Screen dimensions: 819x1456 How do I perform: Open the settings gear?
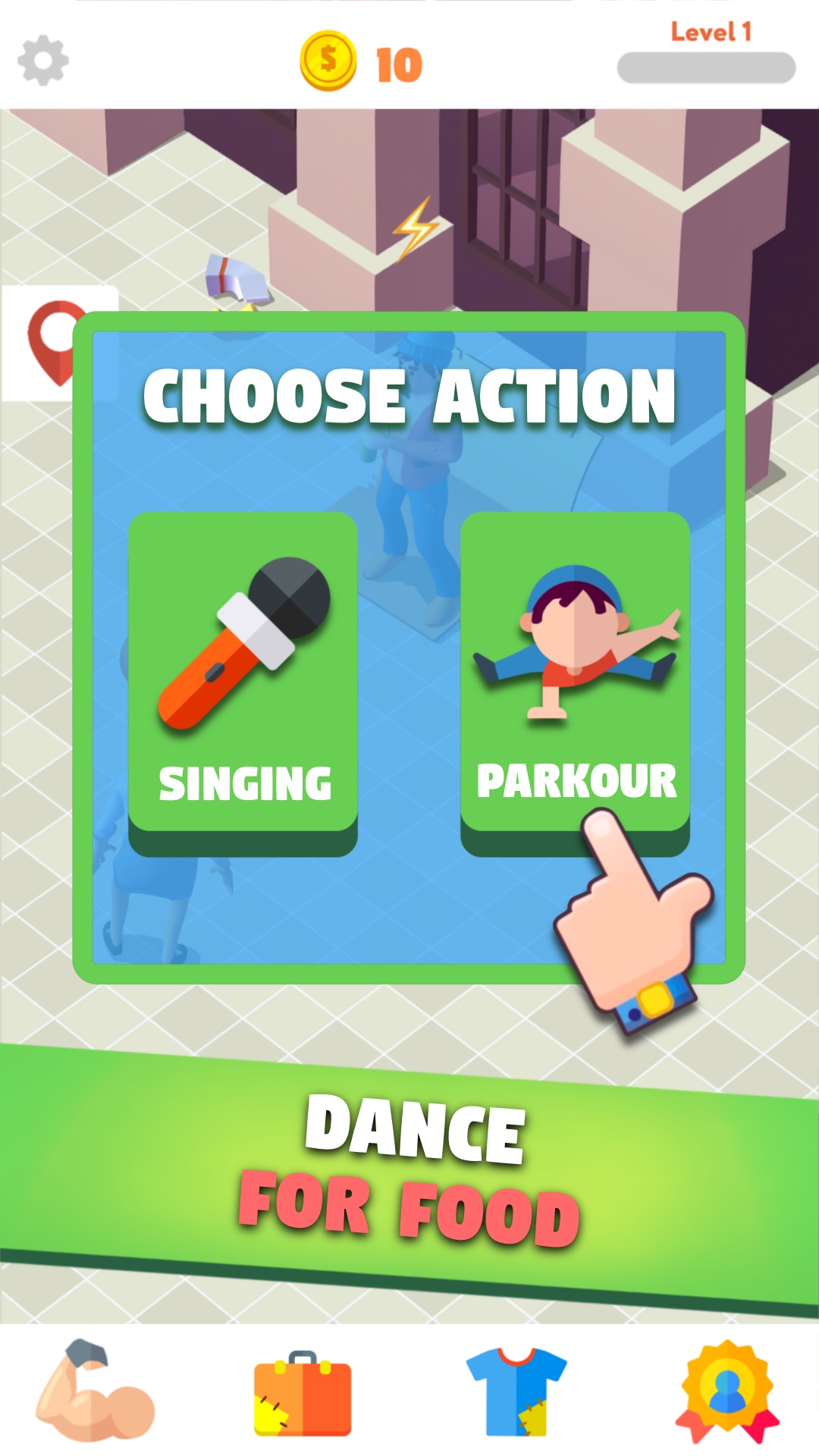pos(43,61)
